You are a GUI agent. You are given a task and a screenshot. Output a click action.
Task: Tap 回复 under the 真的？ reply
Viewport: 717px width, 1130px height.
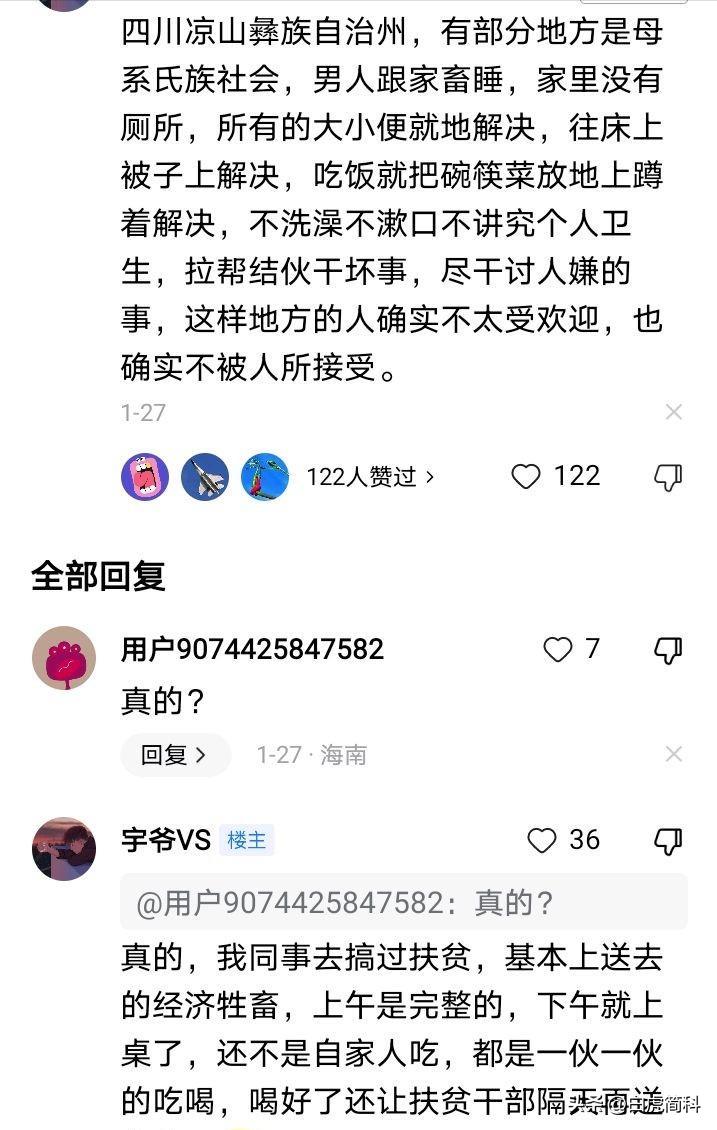pos(175,755)
